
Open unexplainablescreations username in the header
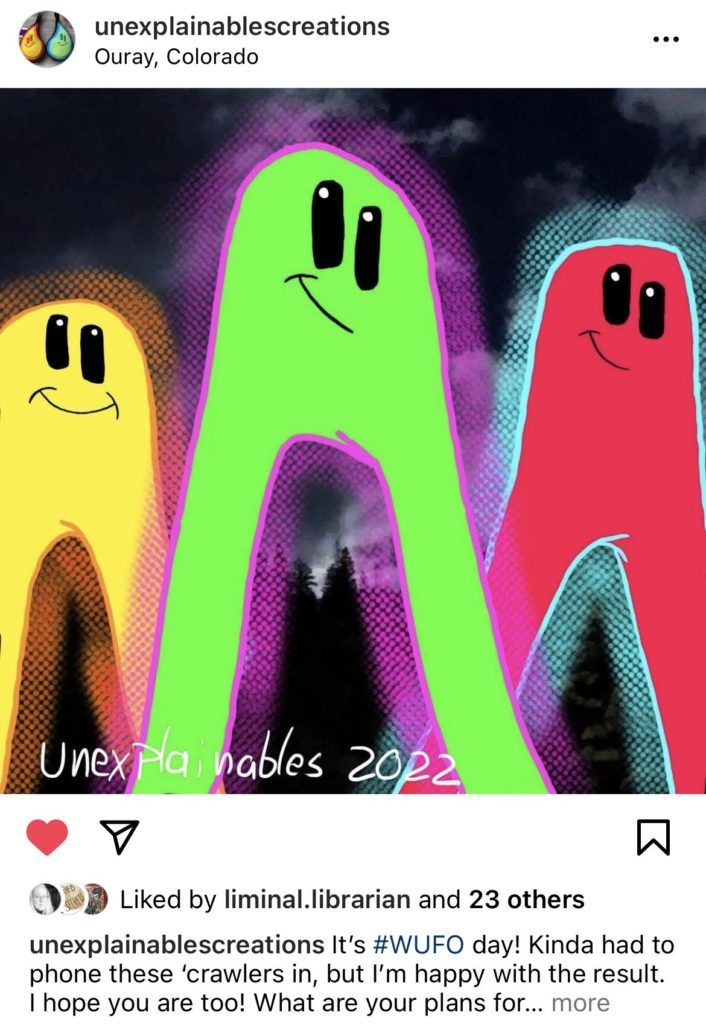coord(242,26)
